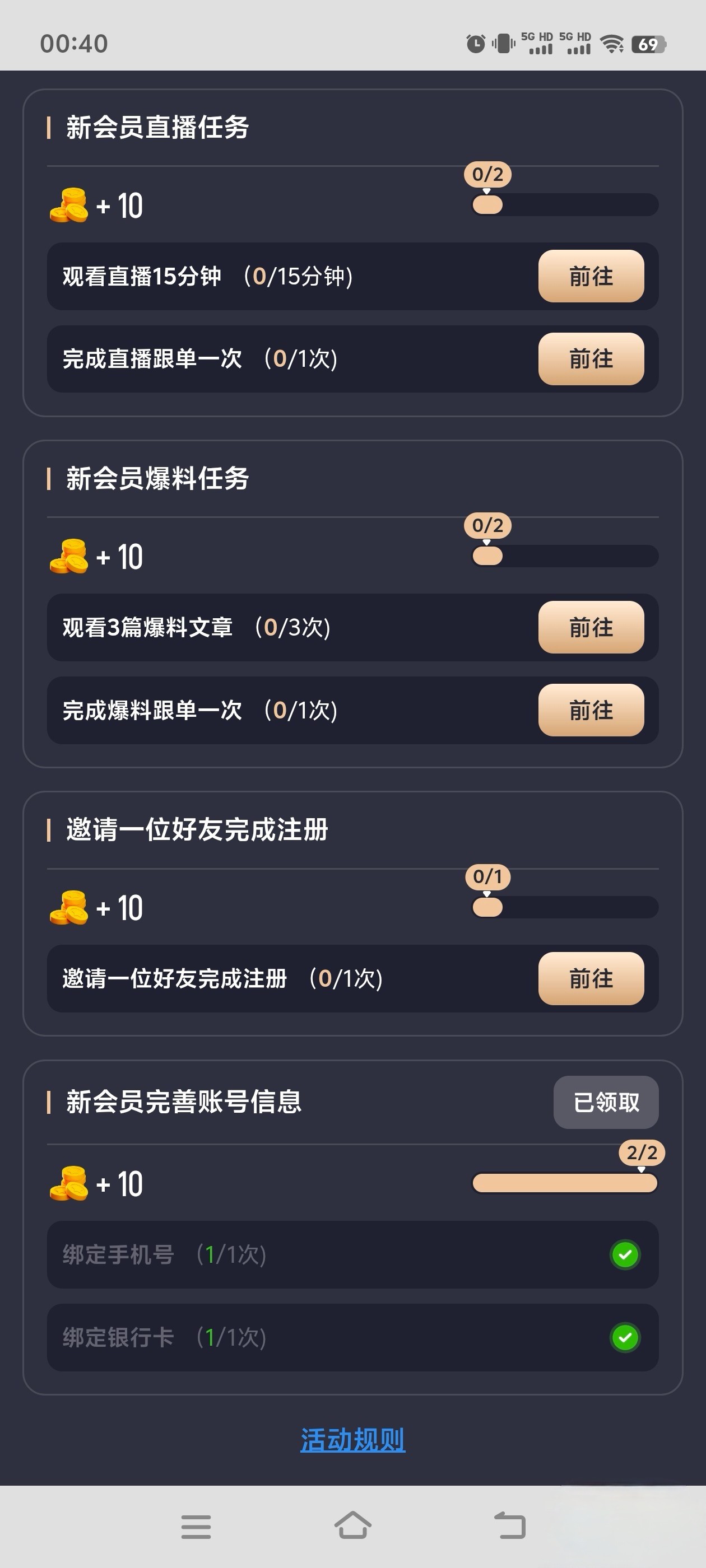Go to the system home screen

(352, 1525)
